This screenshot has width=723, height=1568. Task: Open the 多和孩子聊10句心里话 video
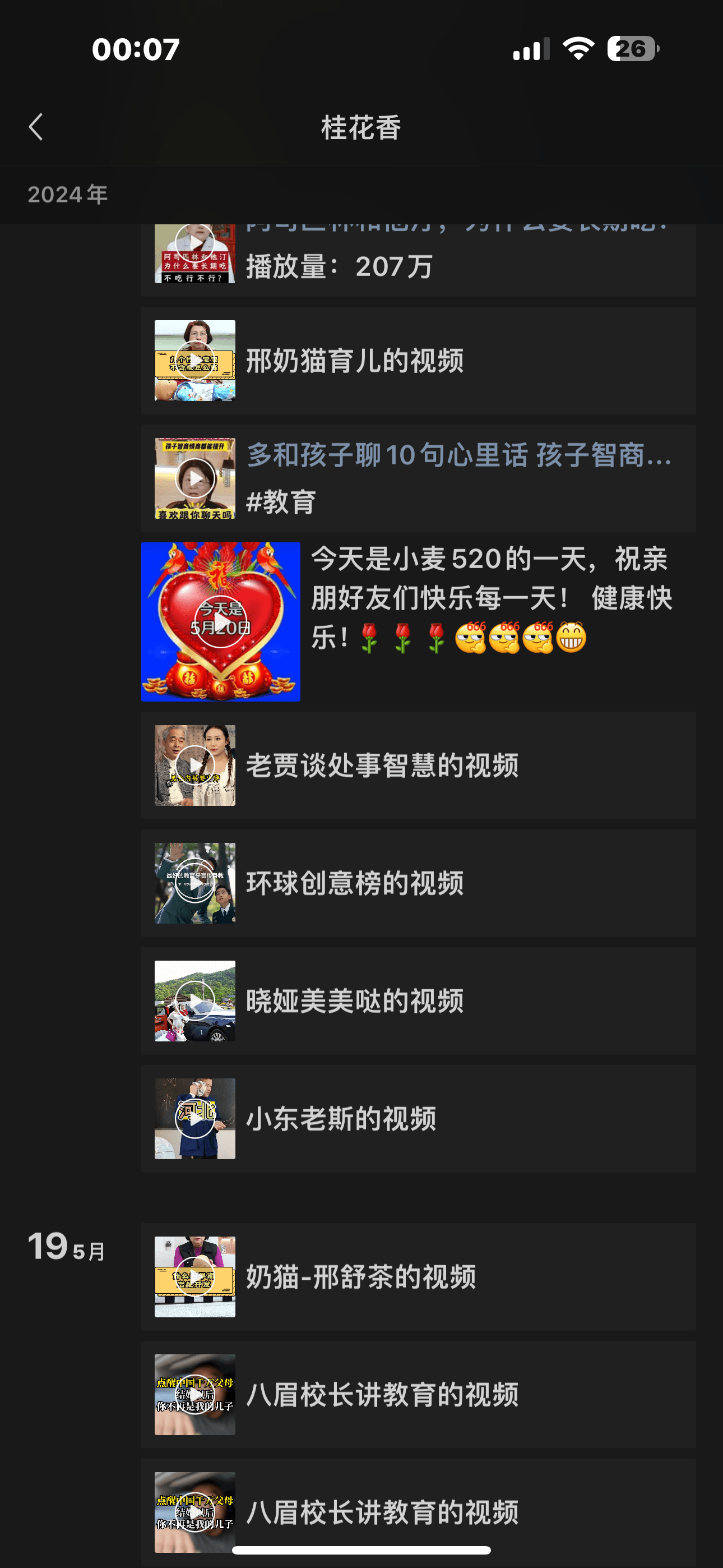pyautogui.click(x=418, y=478)
